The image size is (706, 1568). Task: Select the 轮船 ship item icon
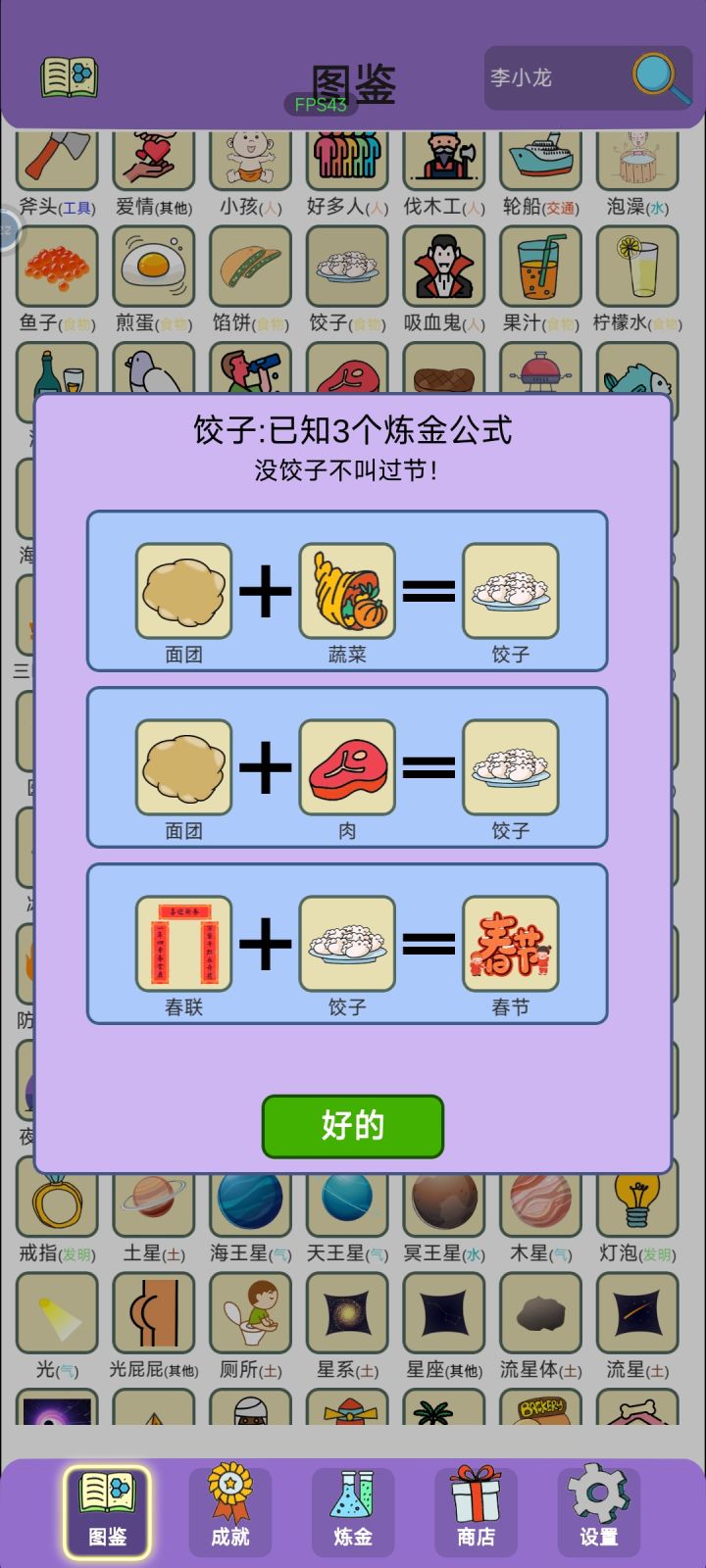(x=540, y=159)
